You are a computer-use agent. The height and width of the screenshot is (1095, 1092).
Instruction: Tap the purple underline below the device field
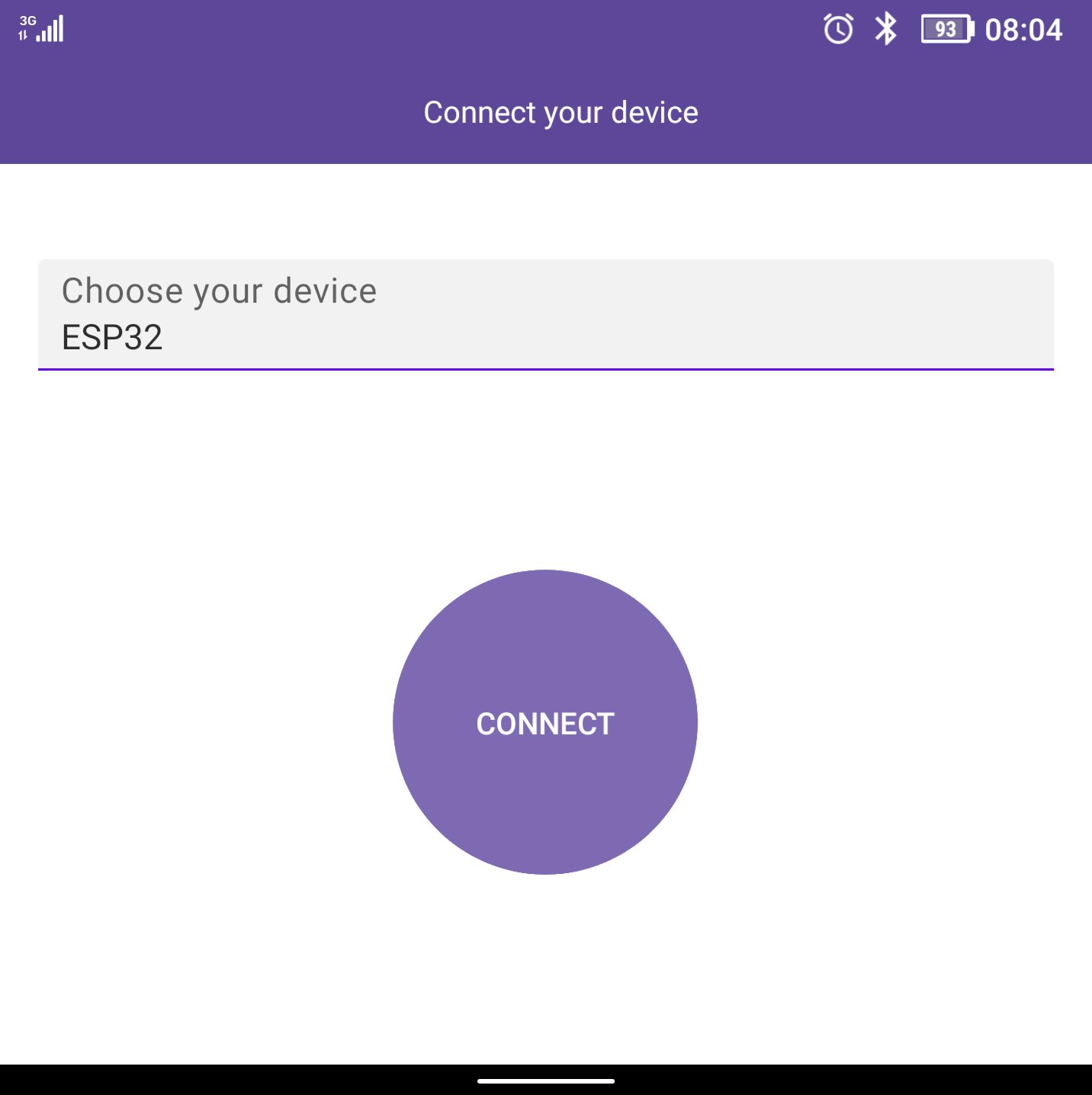coord(546,371)
